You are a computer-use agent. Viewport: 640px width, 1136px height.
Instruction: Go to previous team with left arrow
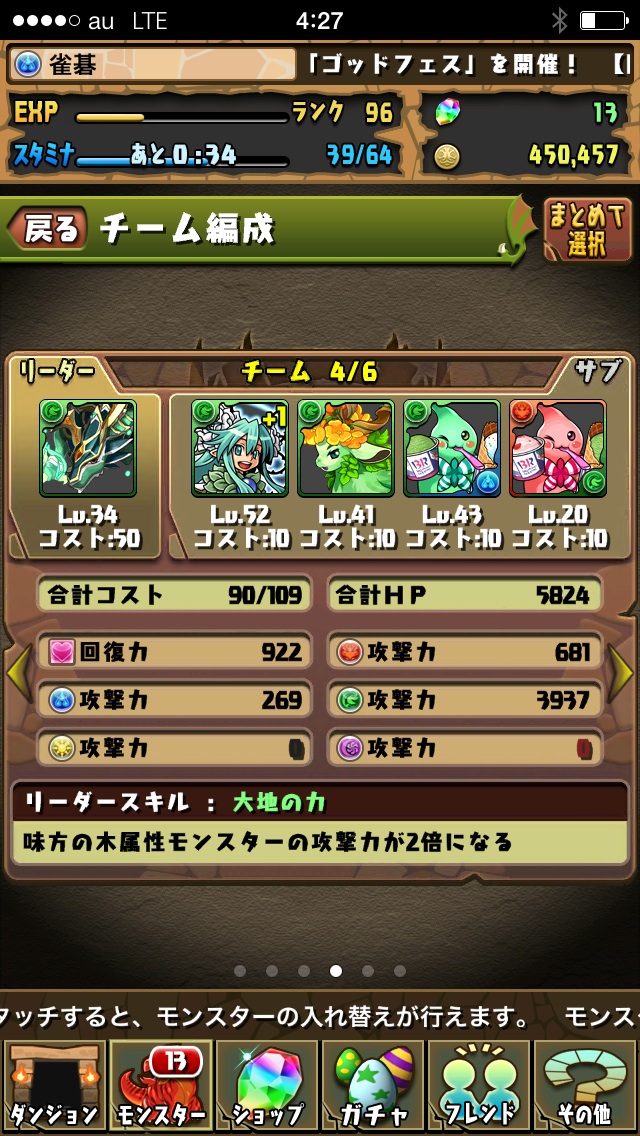pos(16,675)
